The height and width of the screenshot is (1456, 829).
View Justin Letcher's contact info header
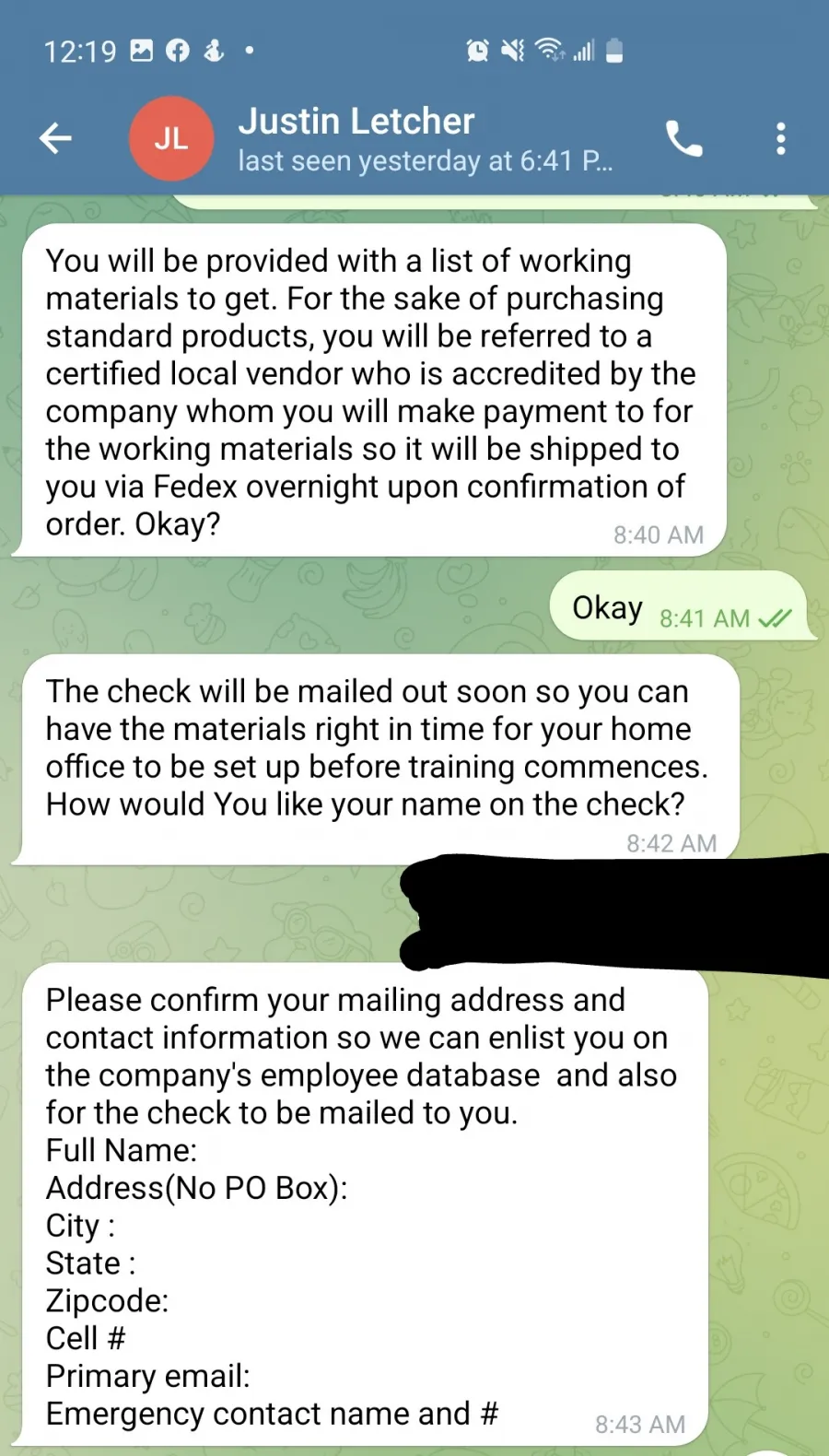click(x=426, y=139)
